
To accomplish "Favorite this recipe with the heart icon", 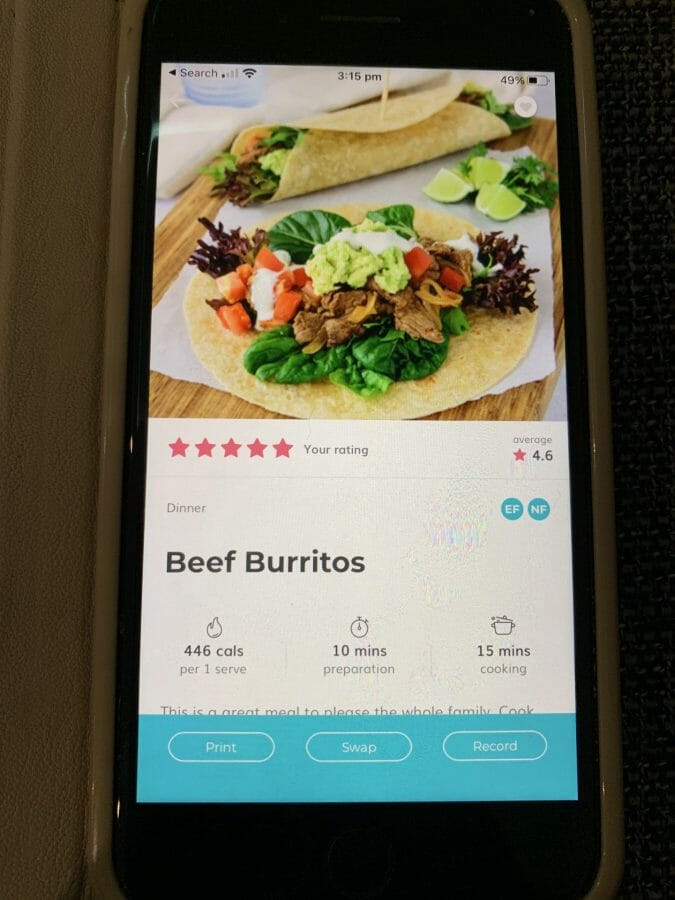I will click(x=525, y=107).
